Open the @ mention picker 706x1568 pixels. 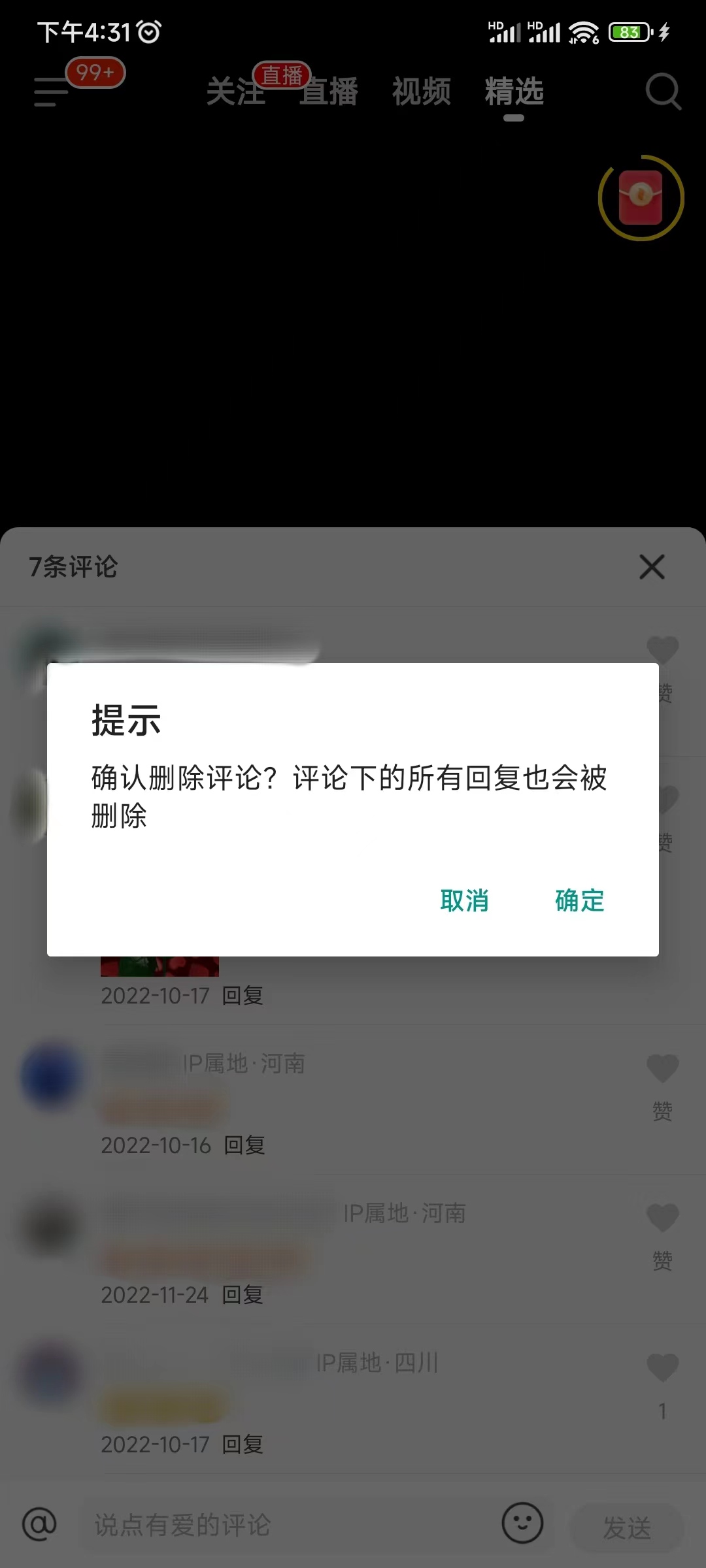pos(39,1525)
